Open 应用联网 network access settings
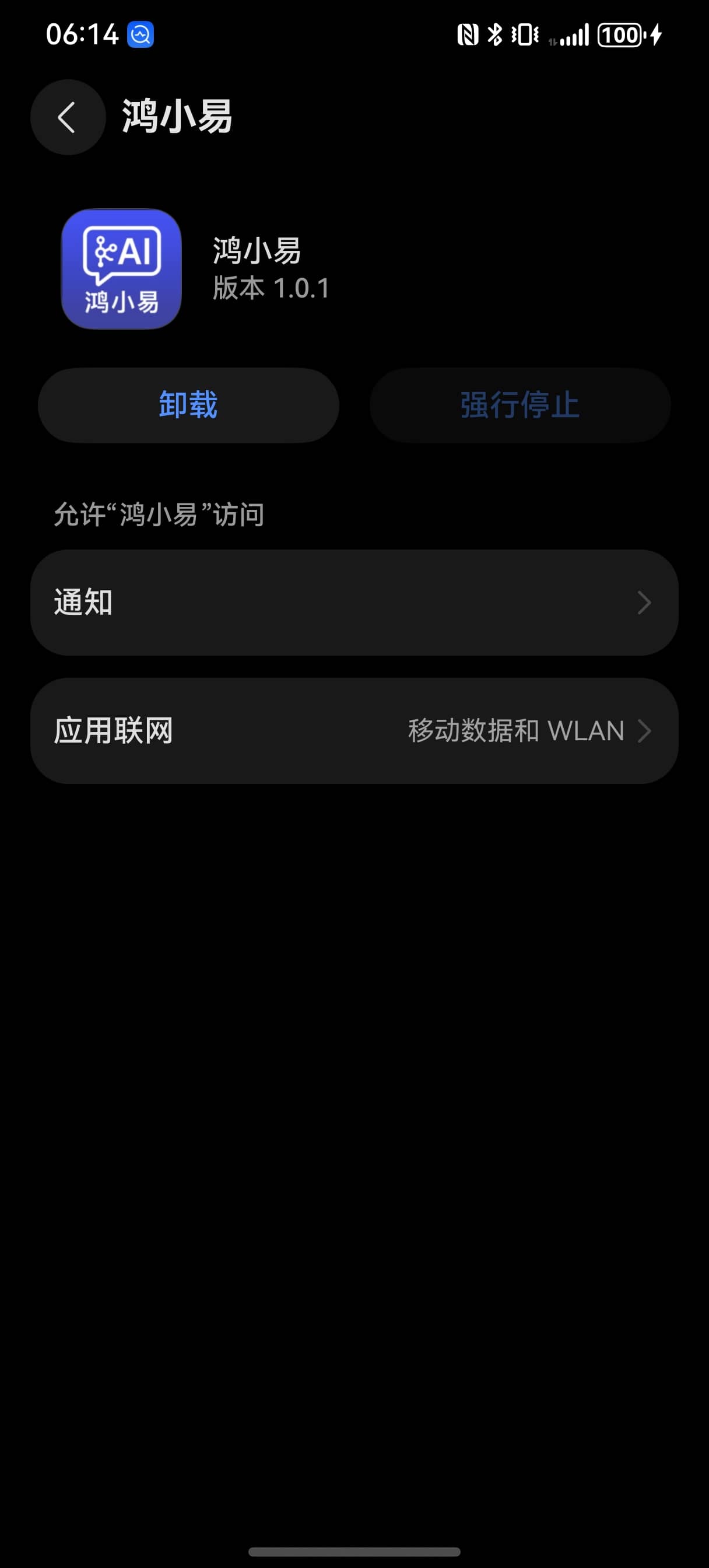The height and width of the screenshot is (1568, 709). pos(354,730)
